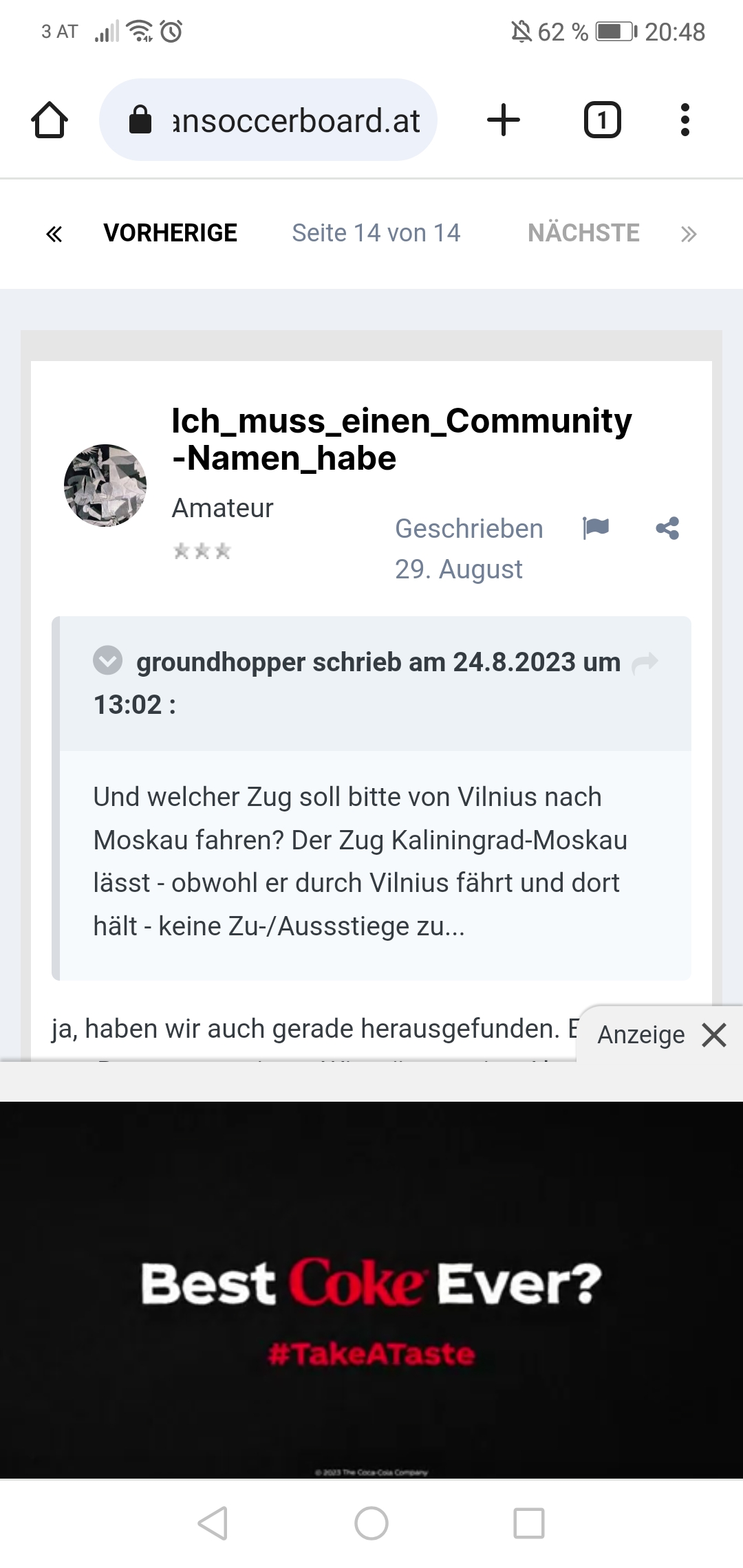Open the tab switcher

point(603,120)
